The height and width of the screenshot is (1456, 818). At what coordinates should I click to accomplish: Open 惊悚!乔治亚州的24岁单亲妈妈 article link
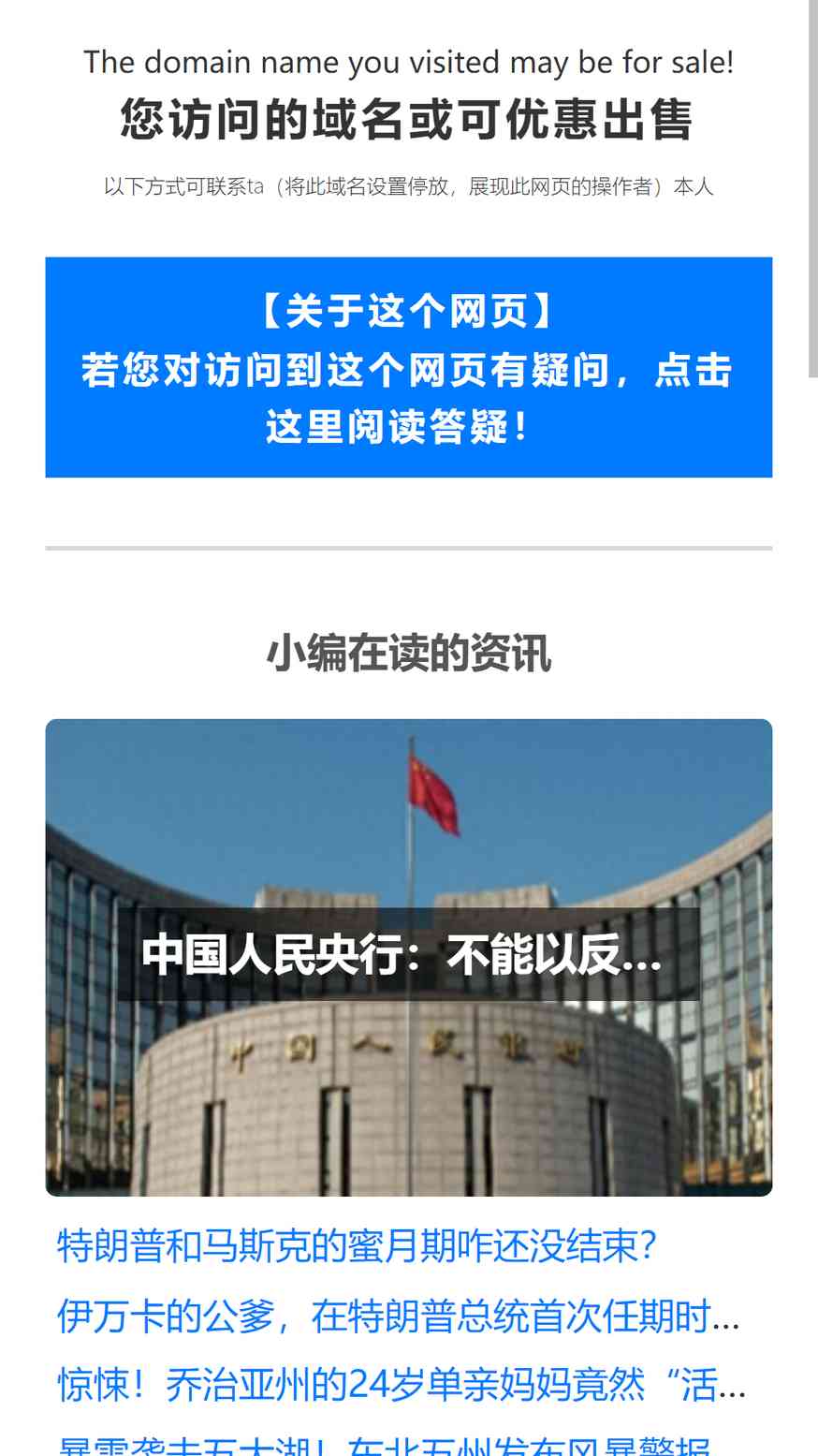click(402, 1384)
